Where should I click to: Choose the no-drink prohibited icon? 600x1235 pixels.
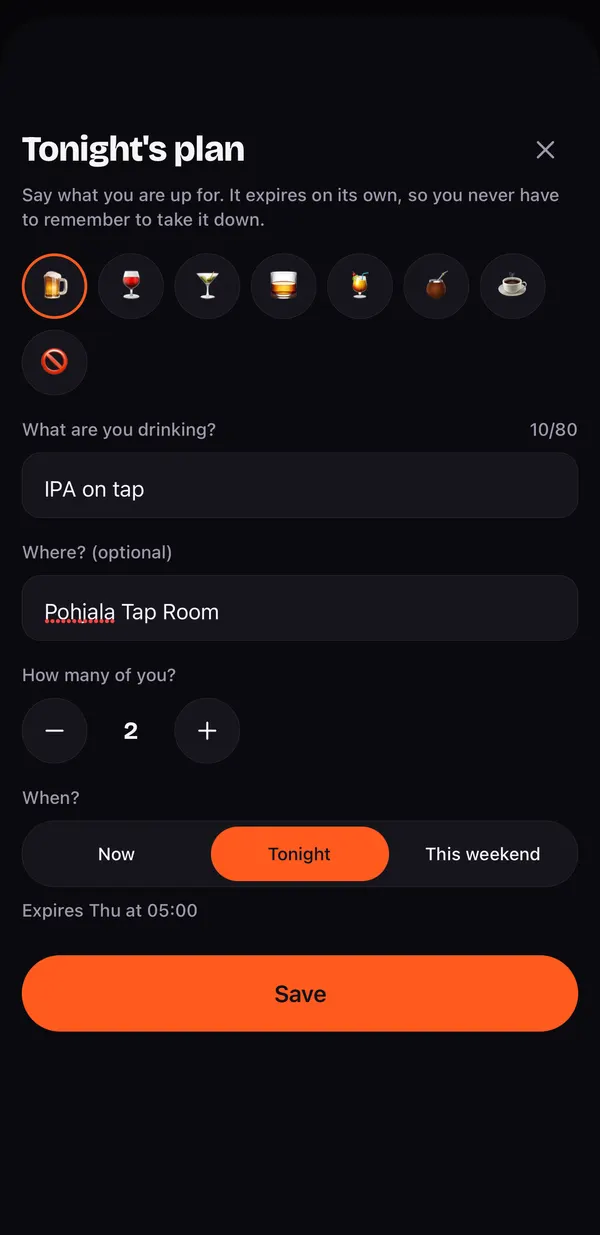point(55,362)
